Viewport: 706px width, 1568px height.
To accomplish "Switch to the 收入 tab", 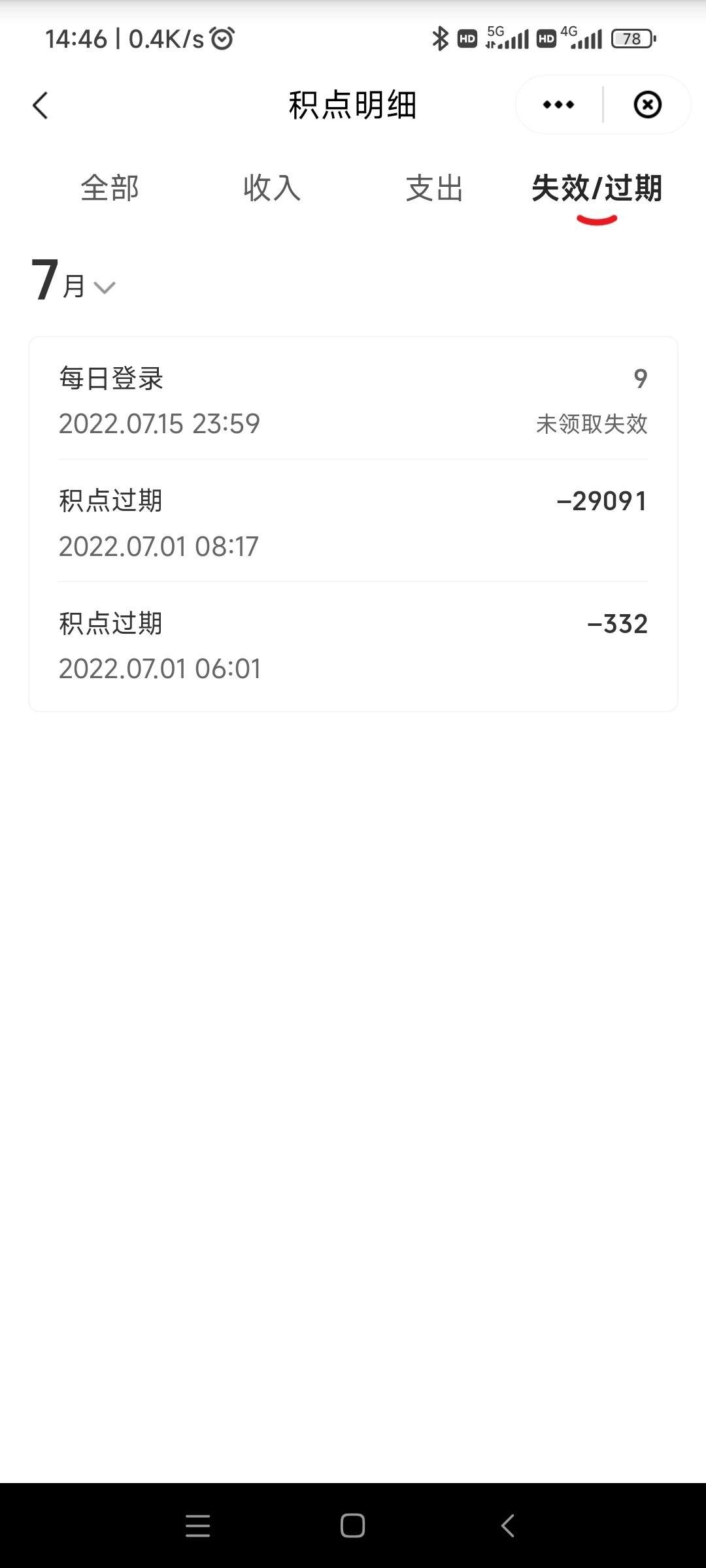I will tap(272, 188).
